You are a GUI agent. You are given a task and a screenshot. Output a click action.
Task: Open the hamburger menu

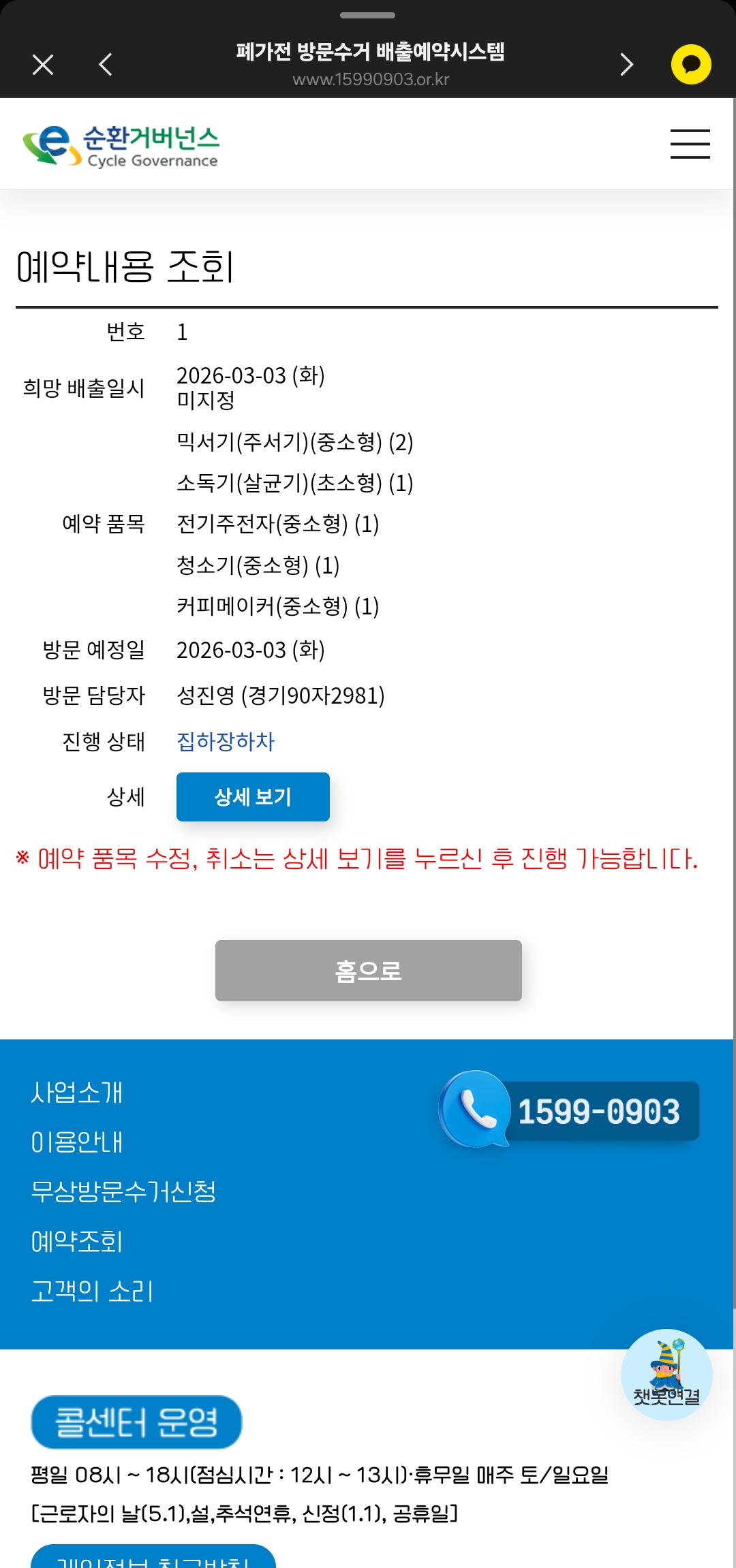click(x=690, y=144)
